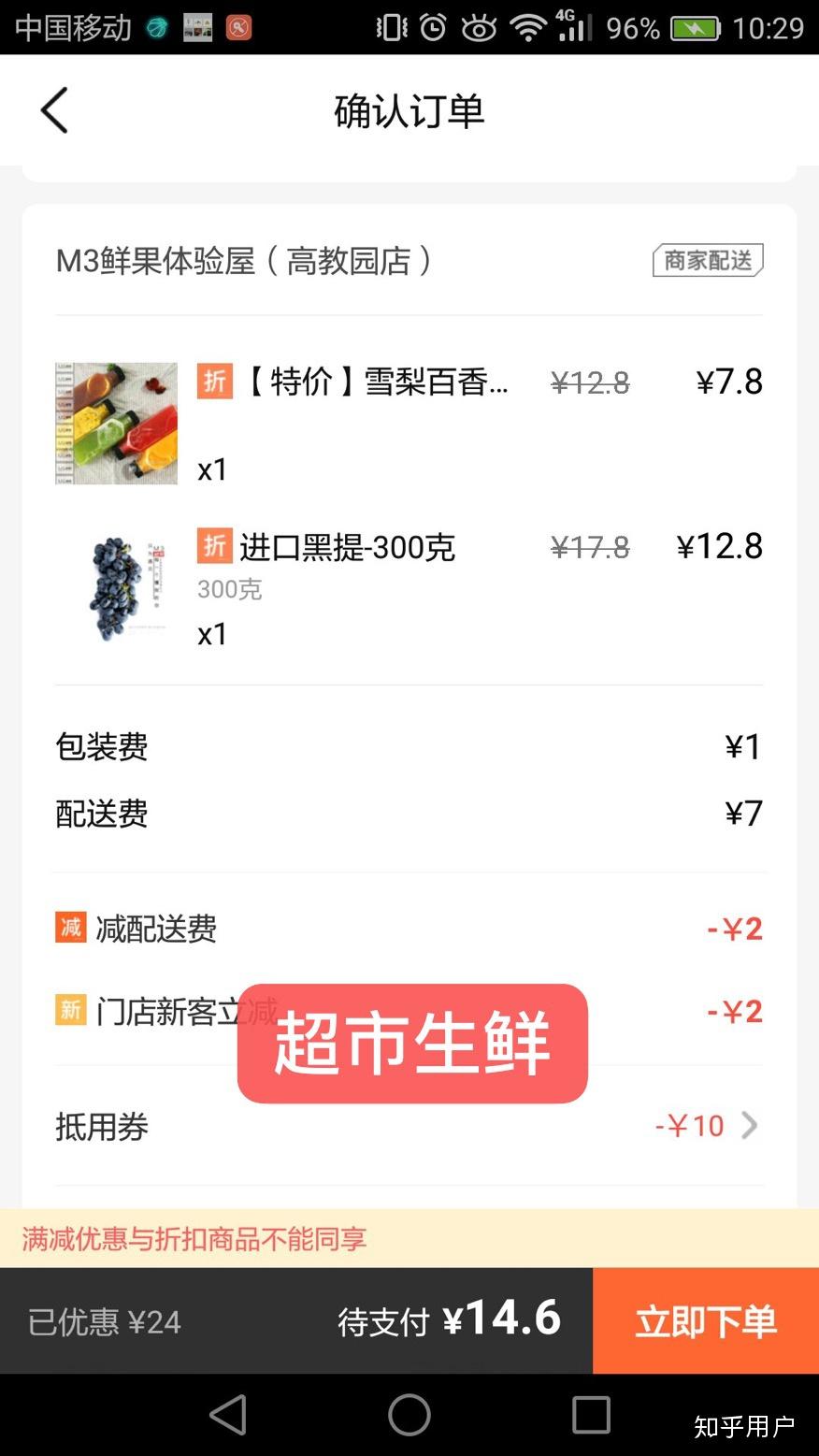Image resolution: width=819 pixels, height=1456 pixels.
Task: Tap the black grapes product image
Action: click(x=115, y=587)
